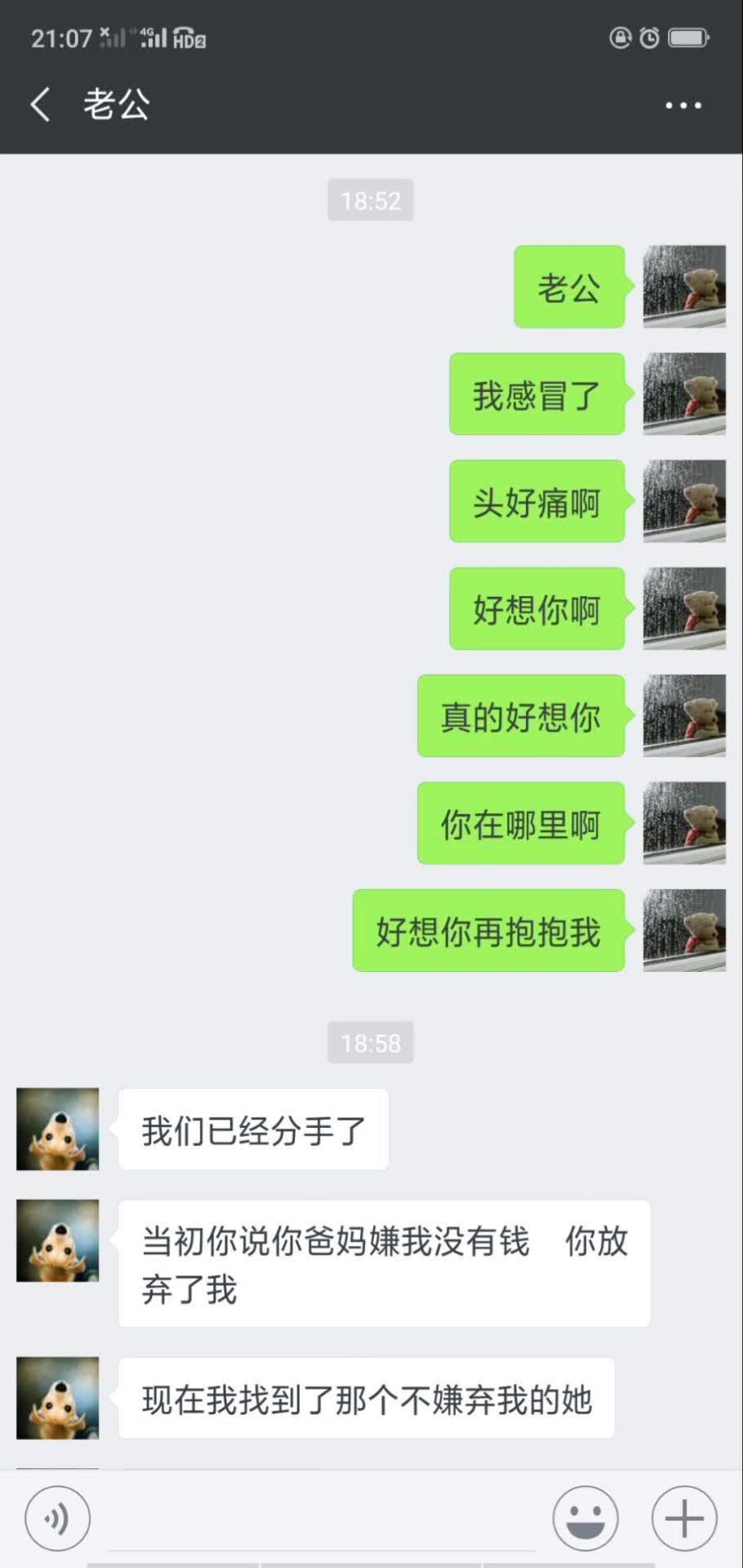This screenshot has height=1568, width=743.
Task: Open the emoji sticker panel
Action: coord(585,1518)
